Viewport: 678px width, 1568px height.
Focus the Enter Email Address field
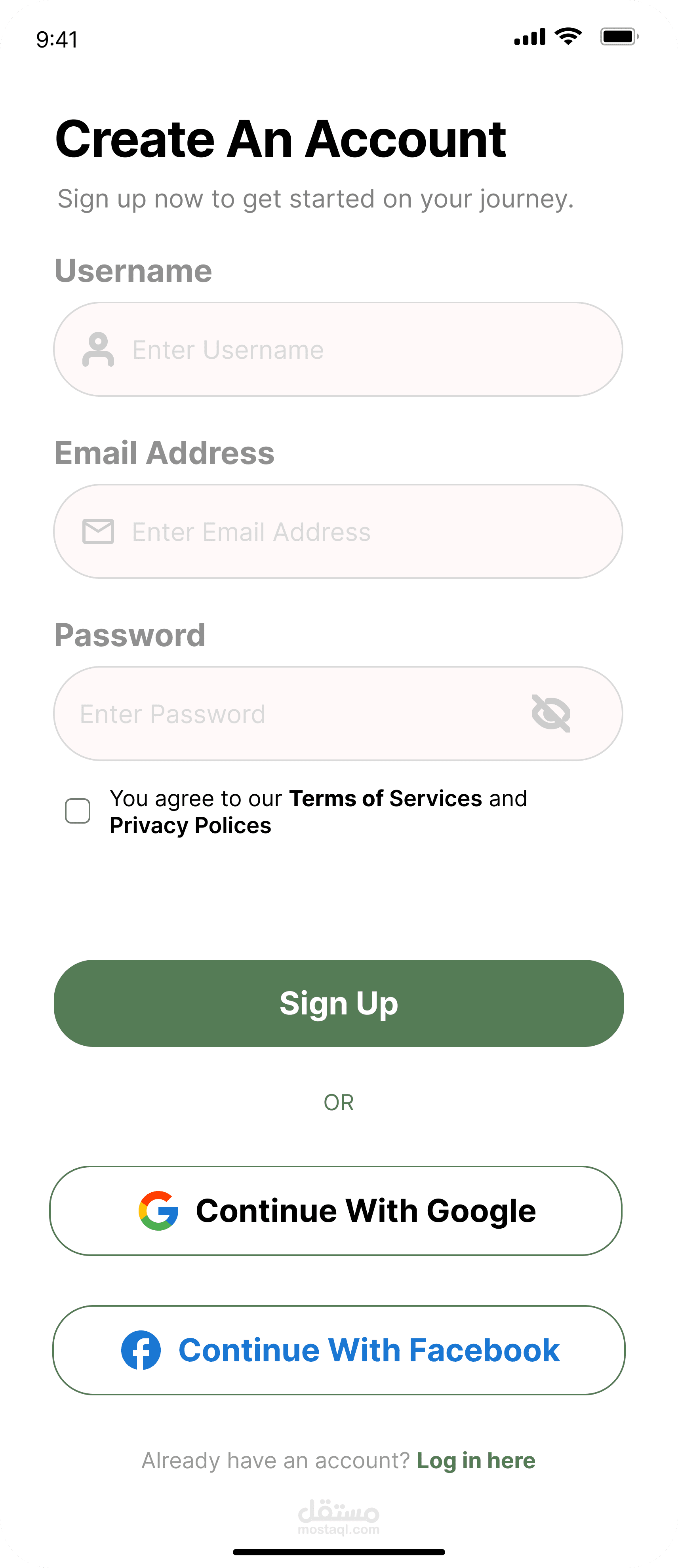coord(338,531)
